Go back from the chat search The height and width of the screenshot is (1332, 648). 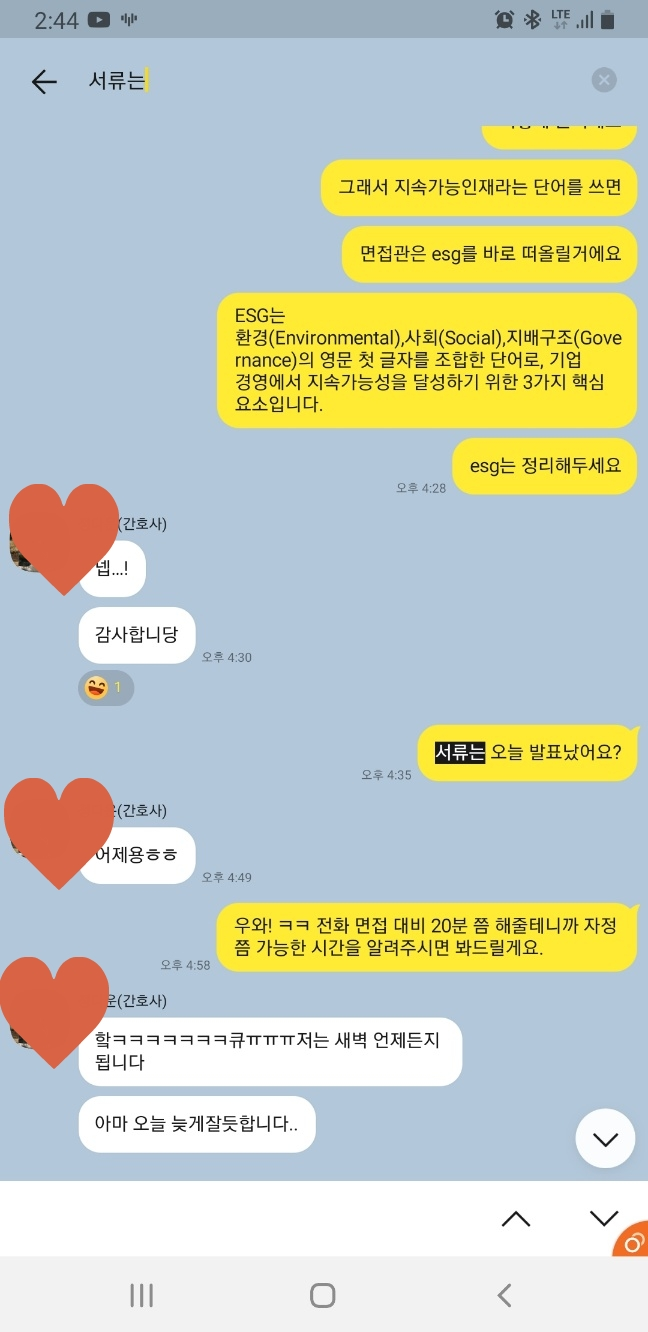[x=44, y=81]
